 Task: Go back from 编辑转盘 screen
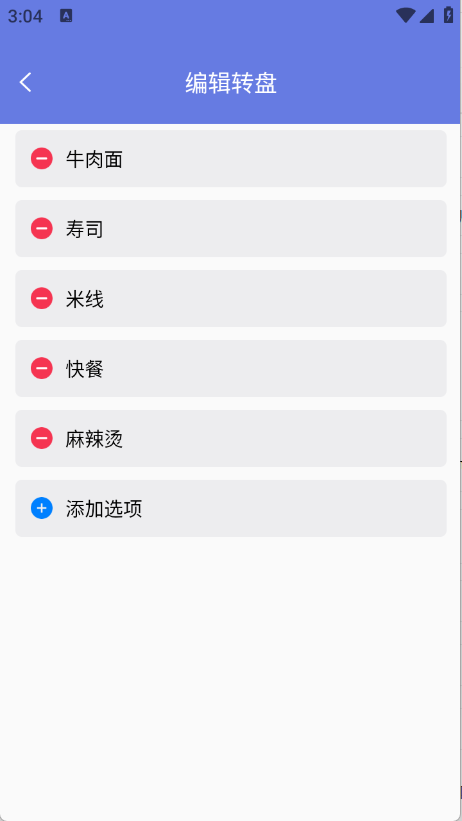click(26, 83)
